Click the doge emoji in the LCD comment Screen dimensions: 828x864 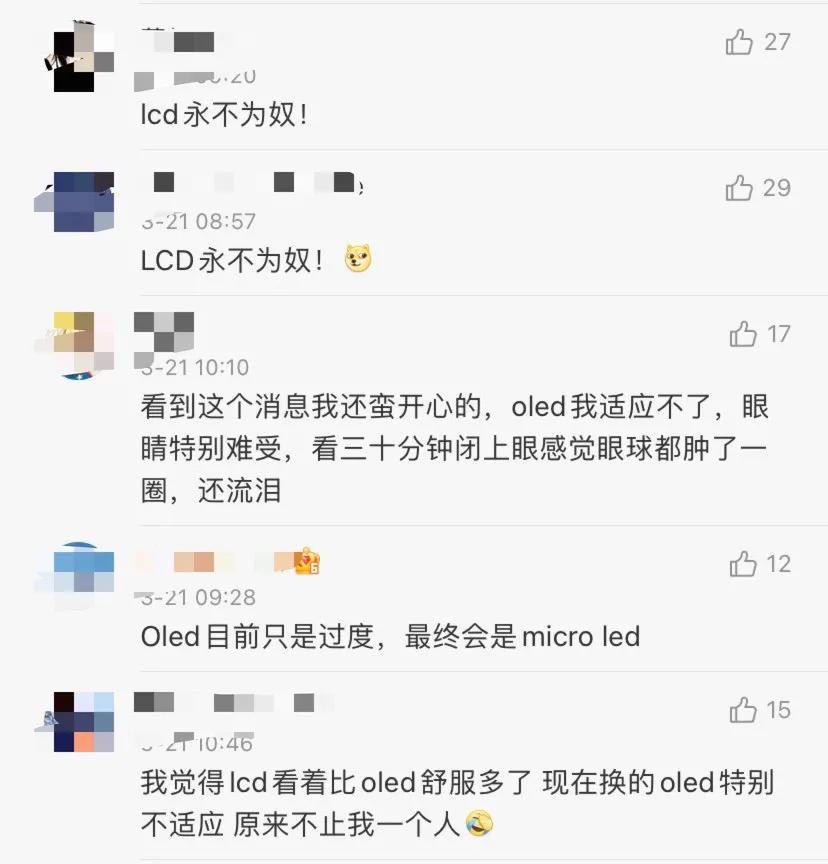360,256
